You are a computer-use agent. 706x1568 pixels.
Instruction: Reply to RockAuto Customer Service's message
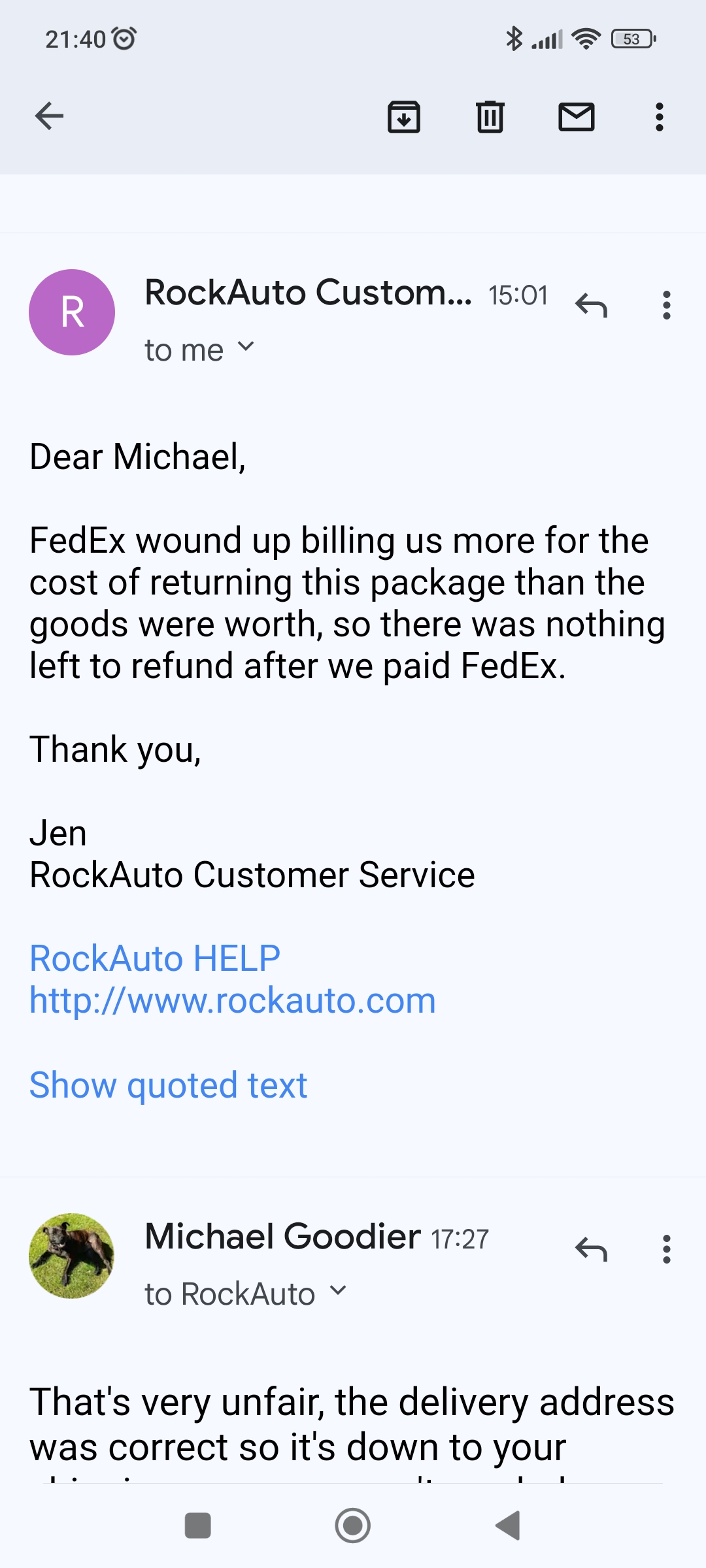592,306
